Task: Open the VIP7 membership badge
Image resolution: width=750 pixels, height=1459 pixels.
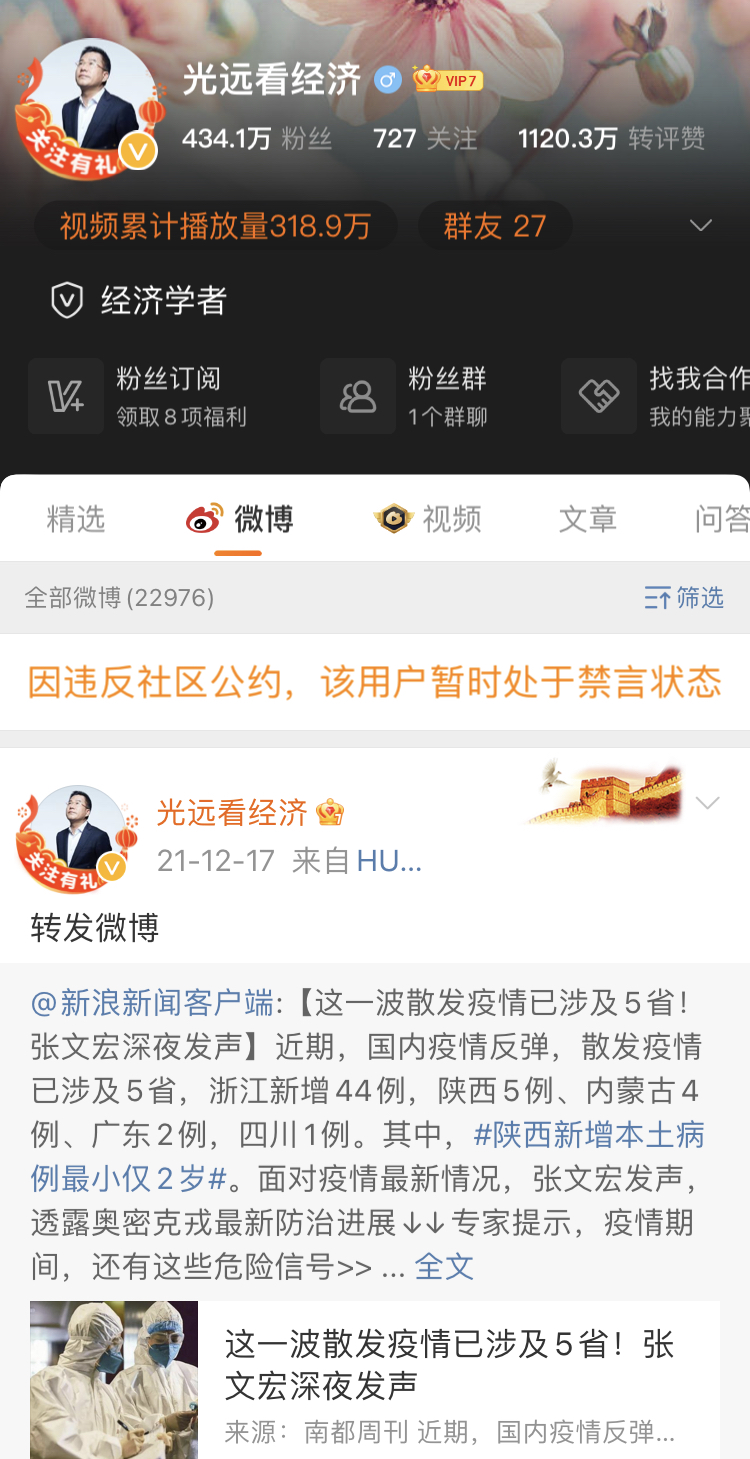Action: [448, 81]
